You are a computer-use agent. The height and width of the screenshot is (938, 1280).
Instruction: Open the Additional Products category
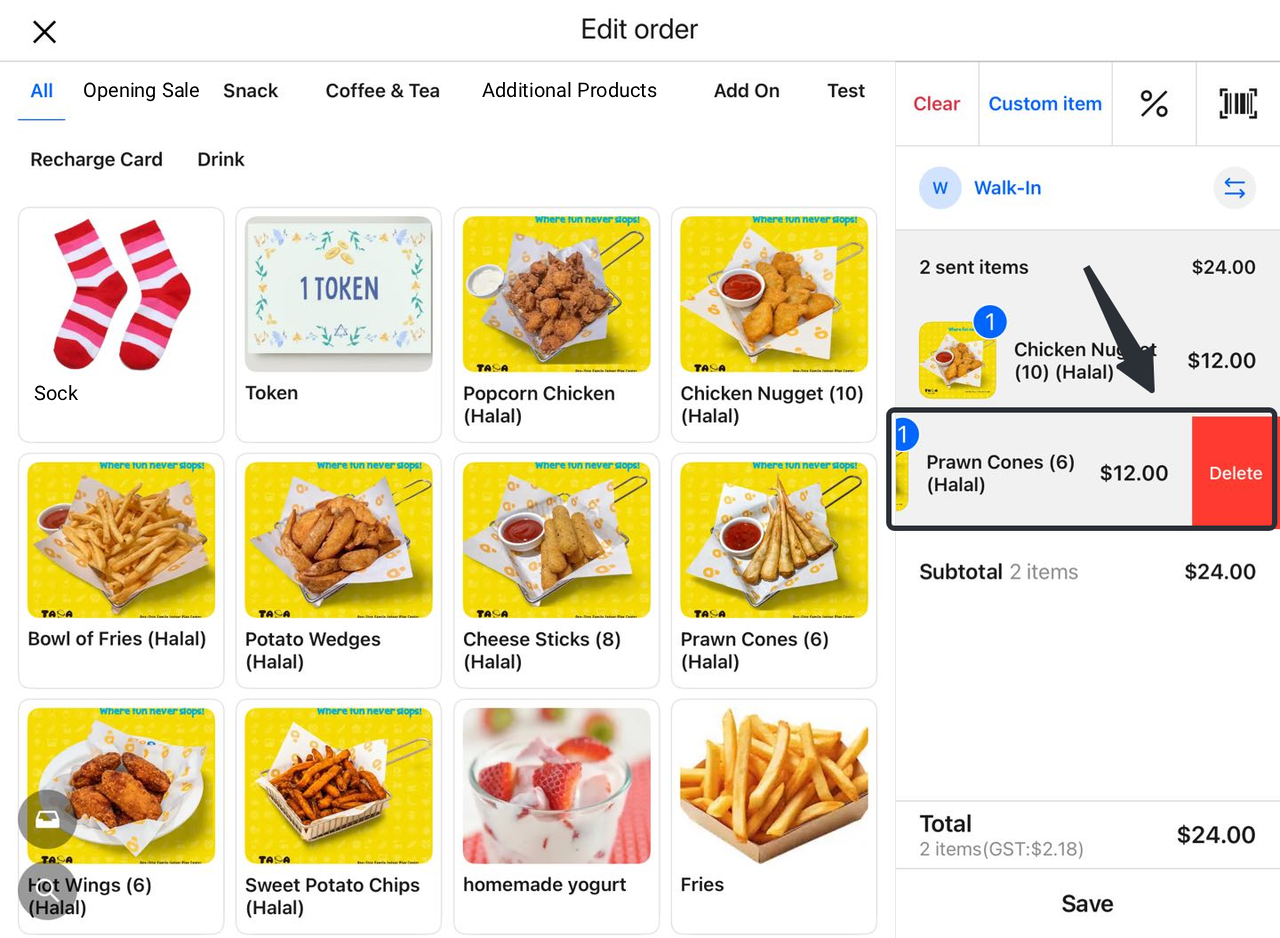pyautogui.click(x=569, y=91)
